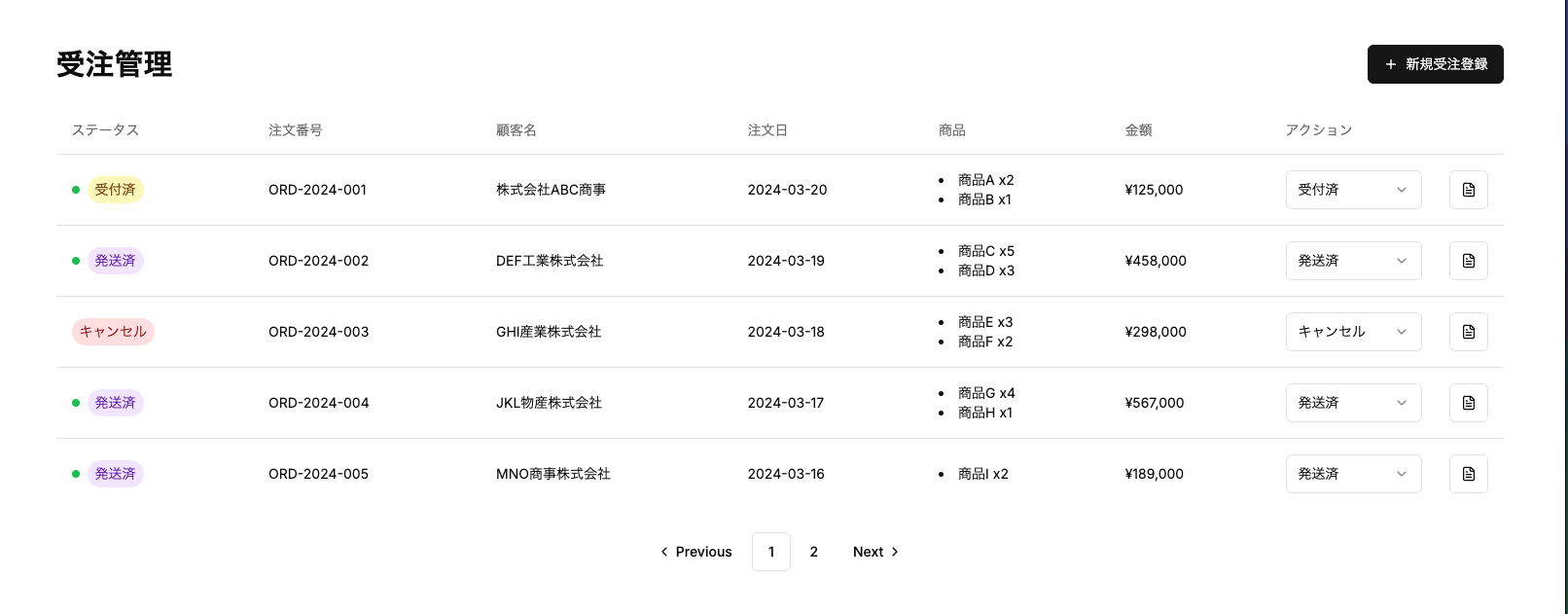
Task: Select page 1 in pagination
Action: 770,552
